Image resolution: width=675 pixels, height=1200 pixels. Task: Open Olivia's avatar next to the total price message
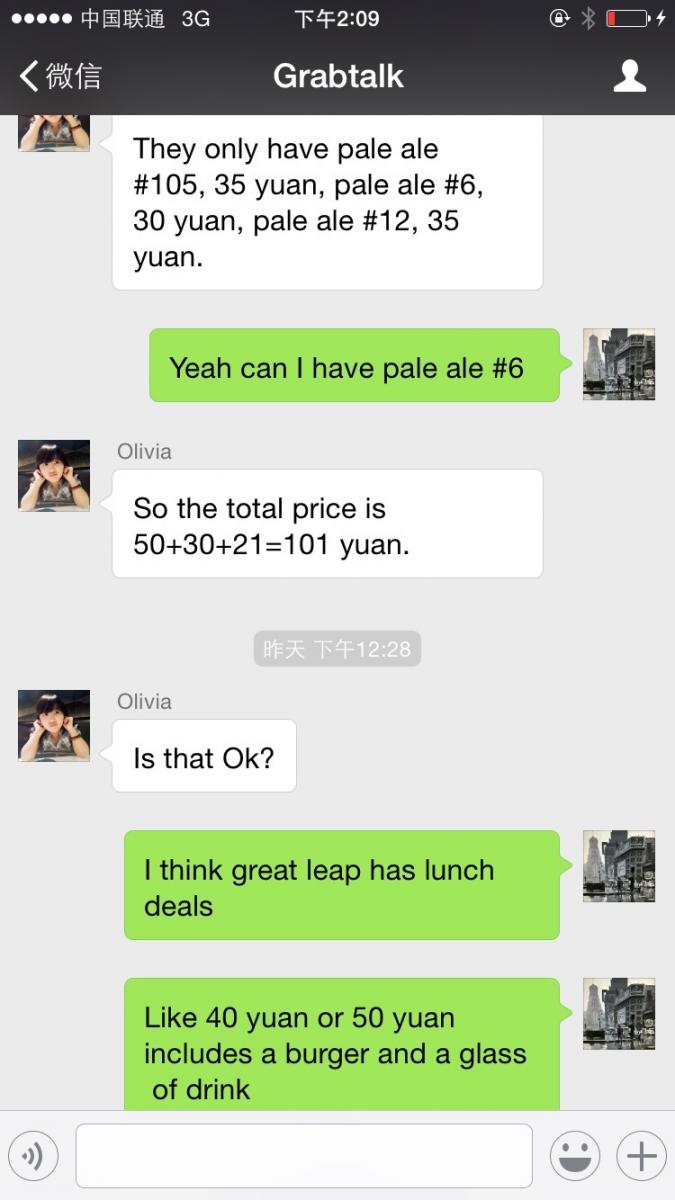point(54,476)
